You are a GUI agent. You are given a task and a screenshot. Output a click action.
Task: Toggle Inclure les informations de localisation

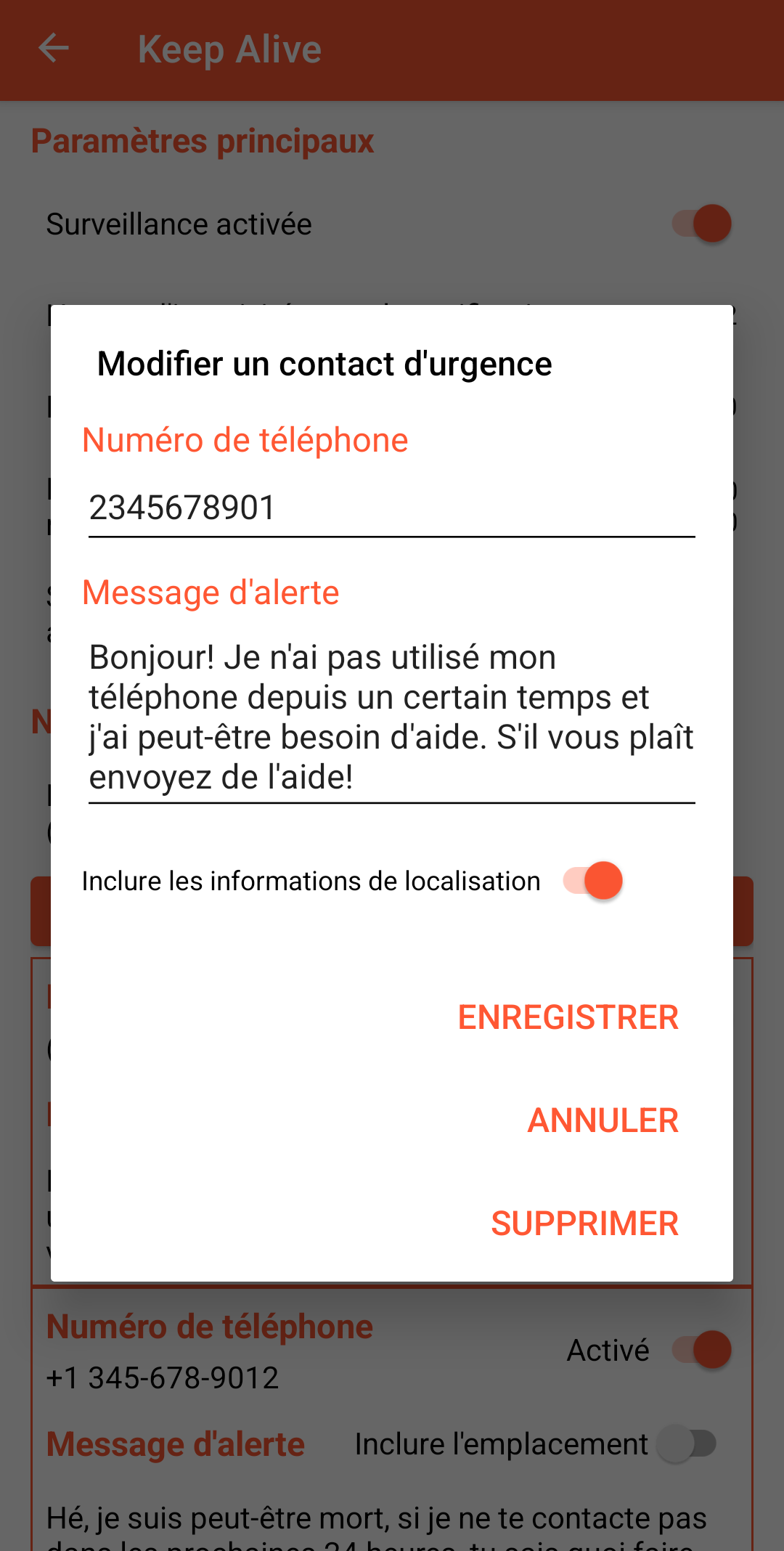point(594,881)
